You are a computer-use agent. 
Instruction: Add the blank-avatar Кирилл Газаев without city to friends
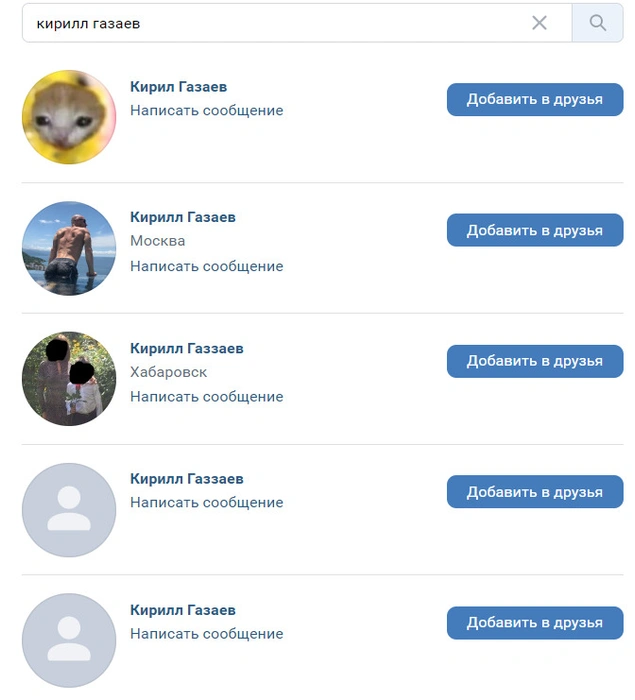pos(534,622)
